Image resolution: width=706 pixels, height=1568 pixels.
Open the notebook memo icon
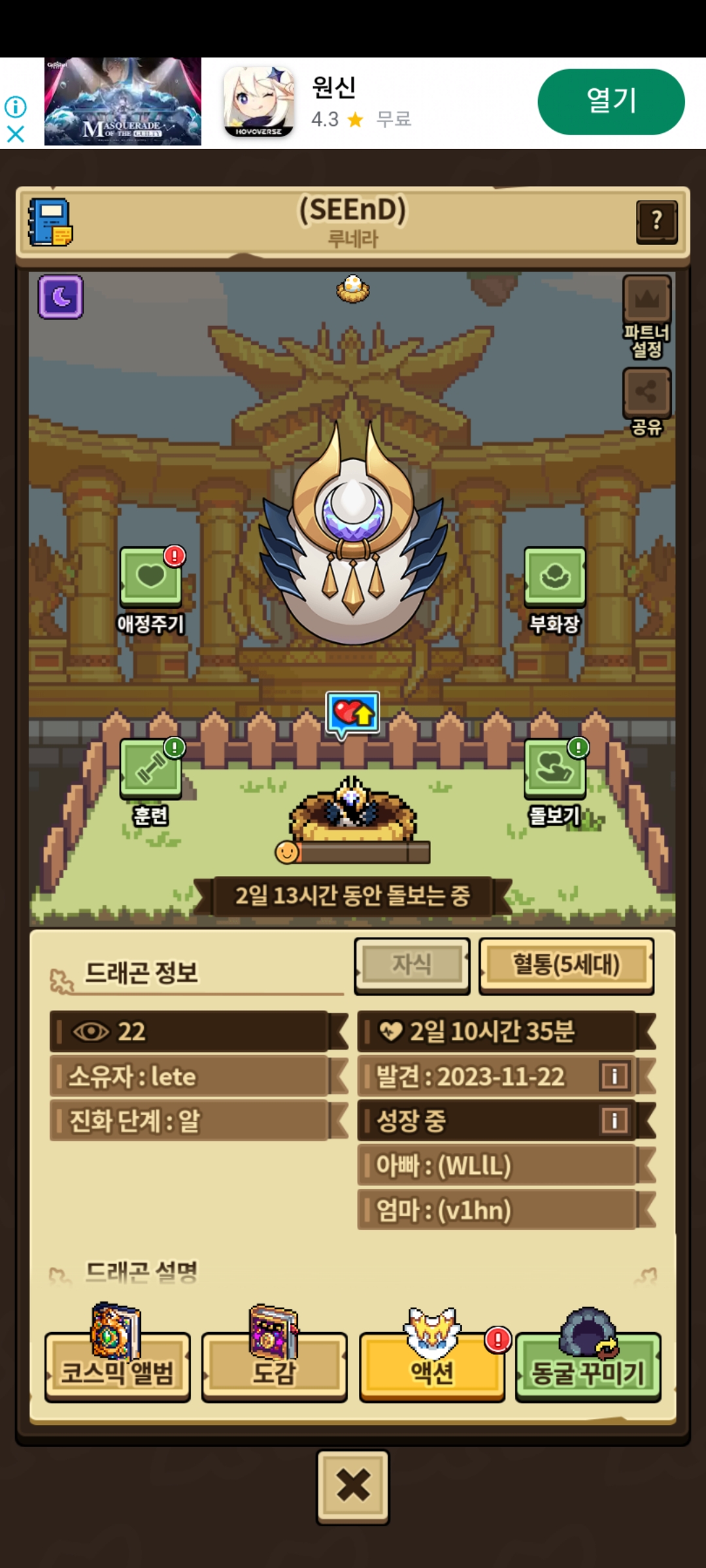pyautogui.click(x=50, y=223)
